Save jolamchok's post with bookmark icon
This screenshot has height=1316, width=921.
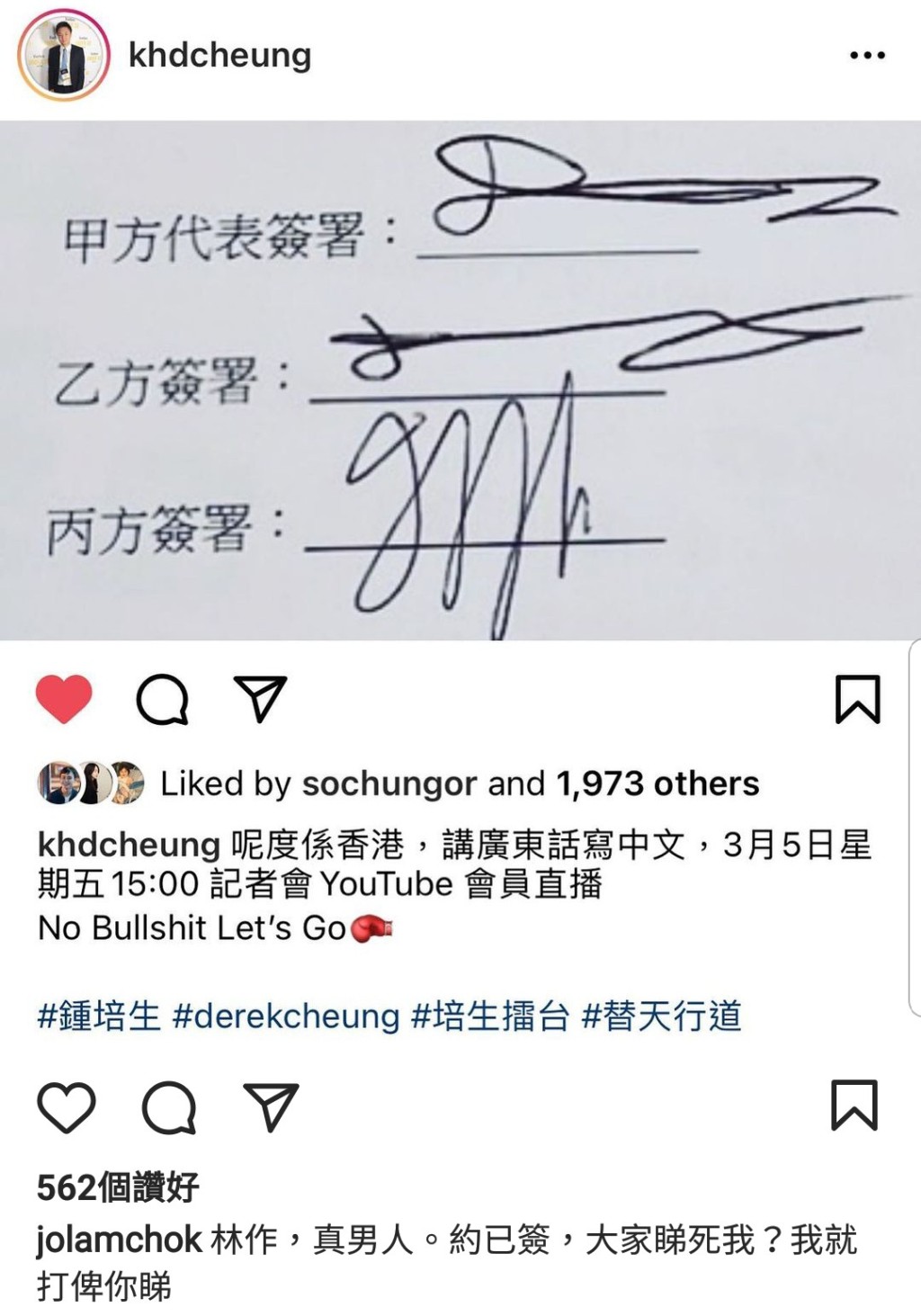853,1106
